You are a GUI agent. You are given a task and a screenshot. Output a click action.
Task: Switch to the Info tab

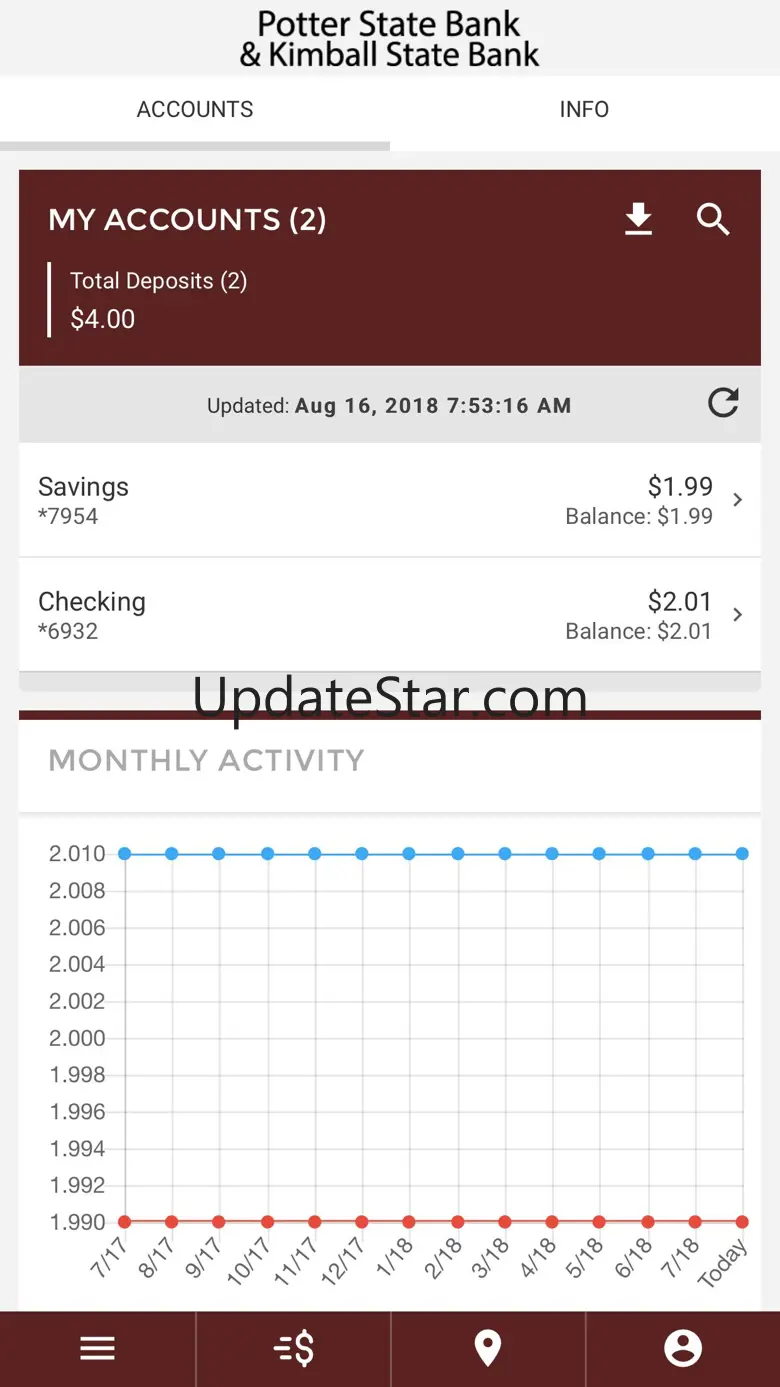(584, 110)
